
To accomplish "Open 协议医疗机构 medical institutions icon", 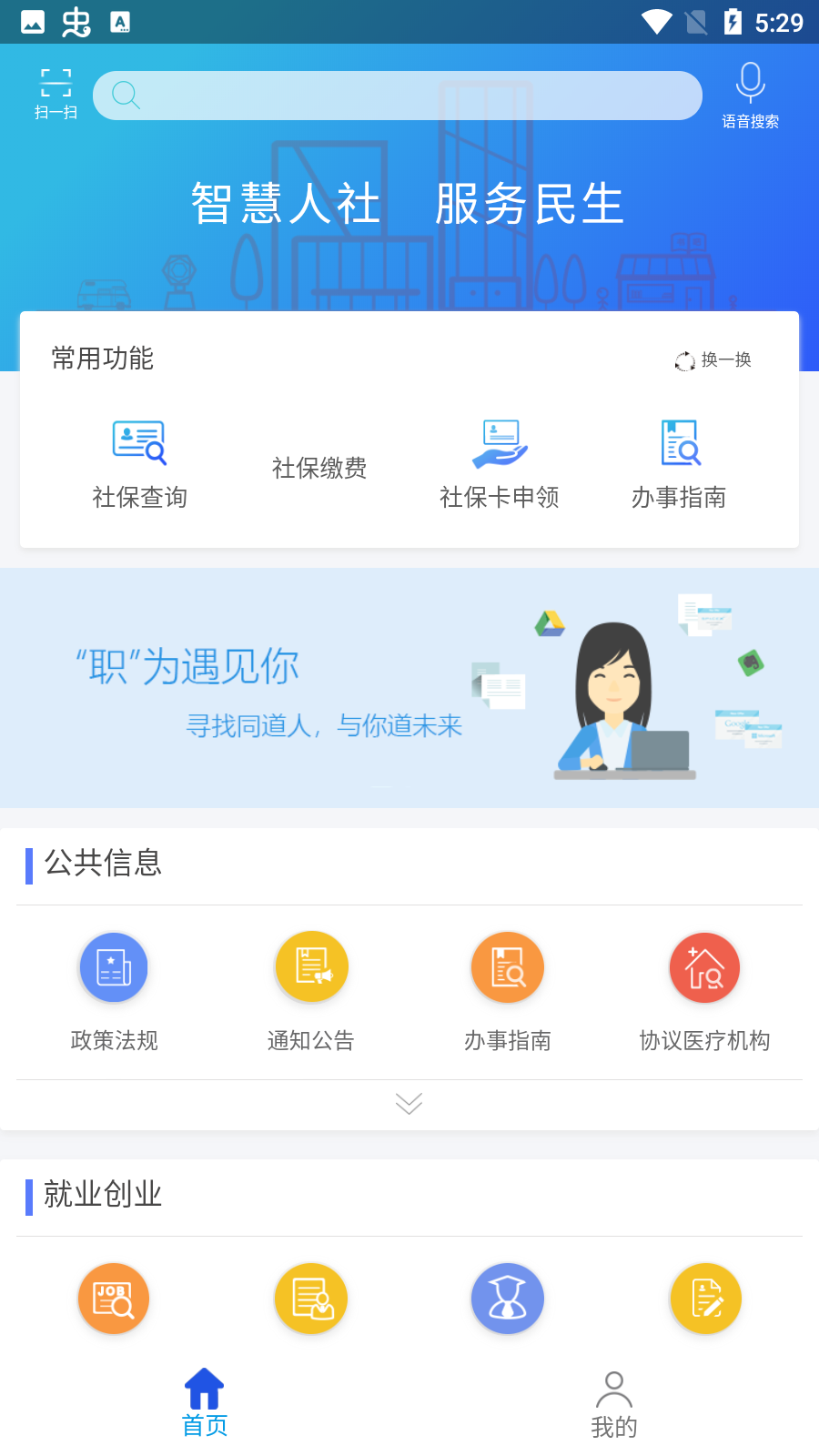I will click(x=704, y=967).
